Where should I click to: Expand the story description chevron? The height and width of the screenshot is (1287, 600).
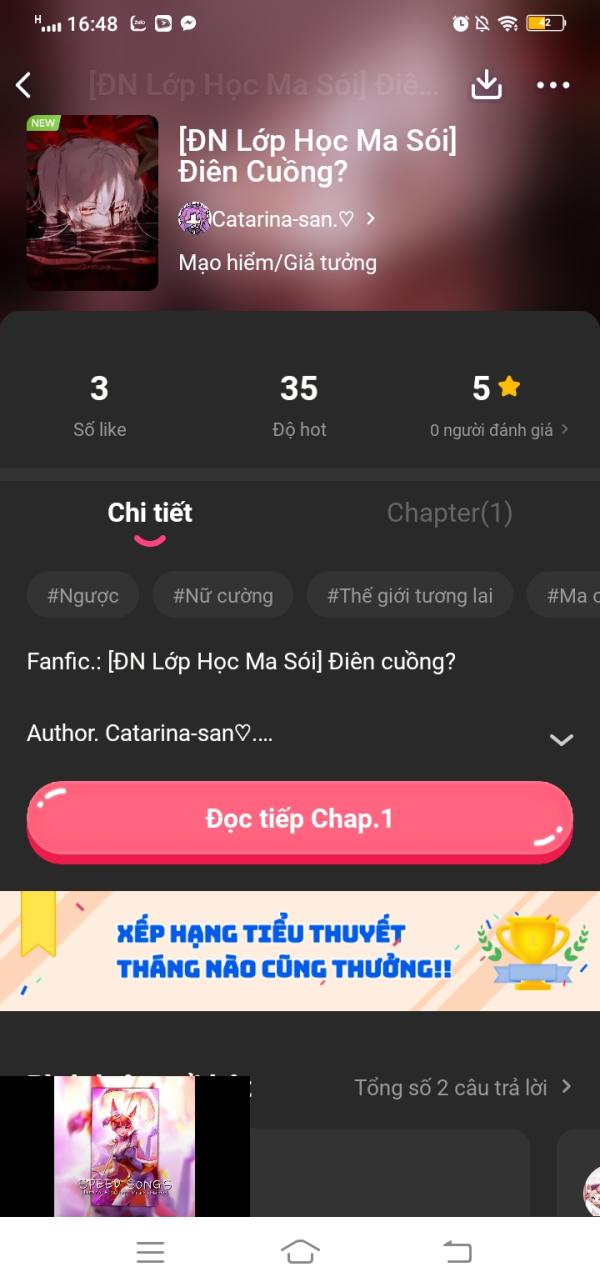tap(562, 740)
